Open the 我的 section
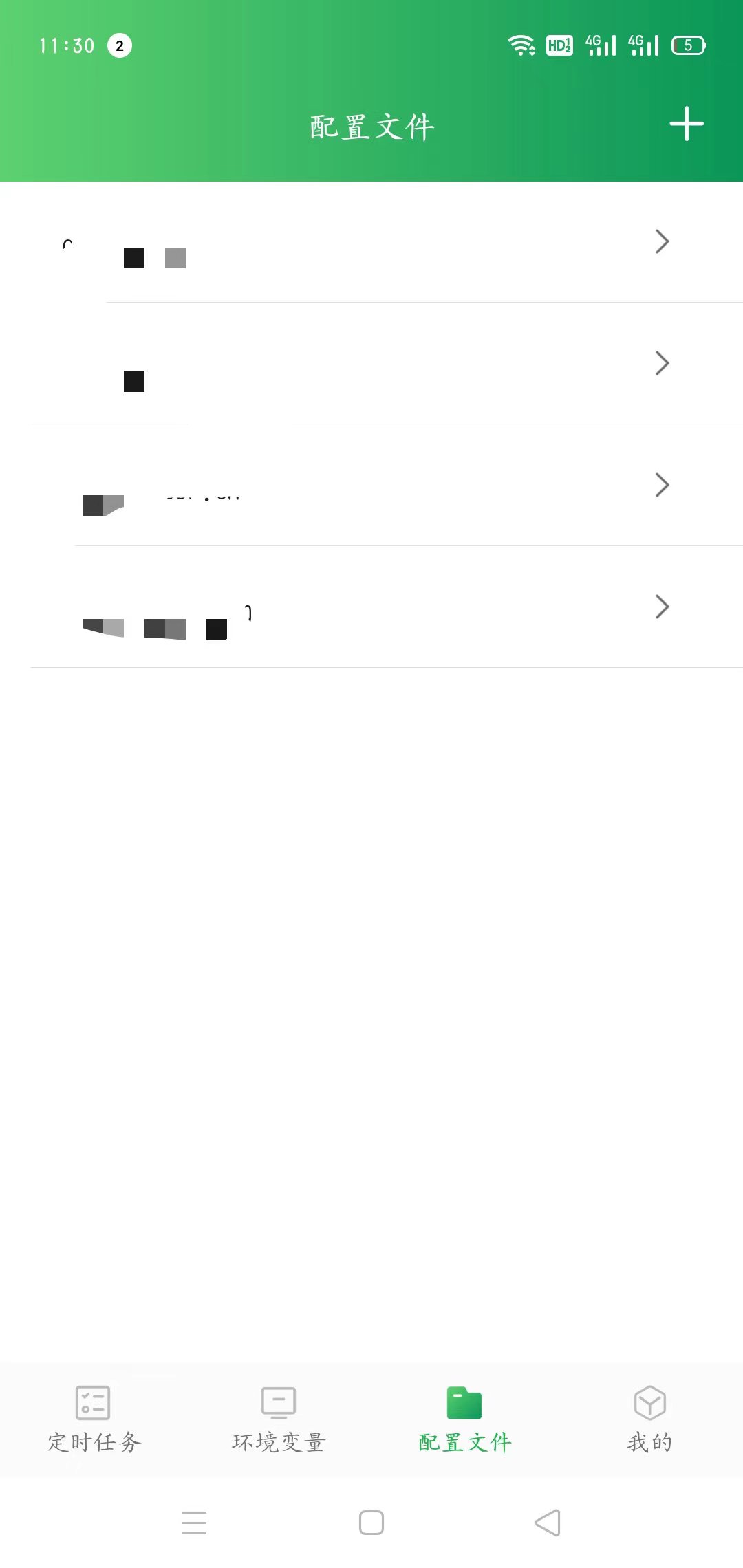743x1568 pixels. (649, 1441)
